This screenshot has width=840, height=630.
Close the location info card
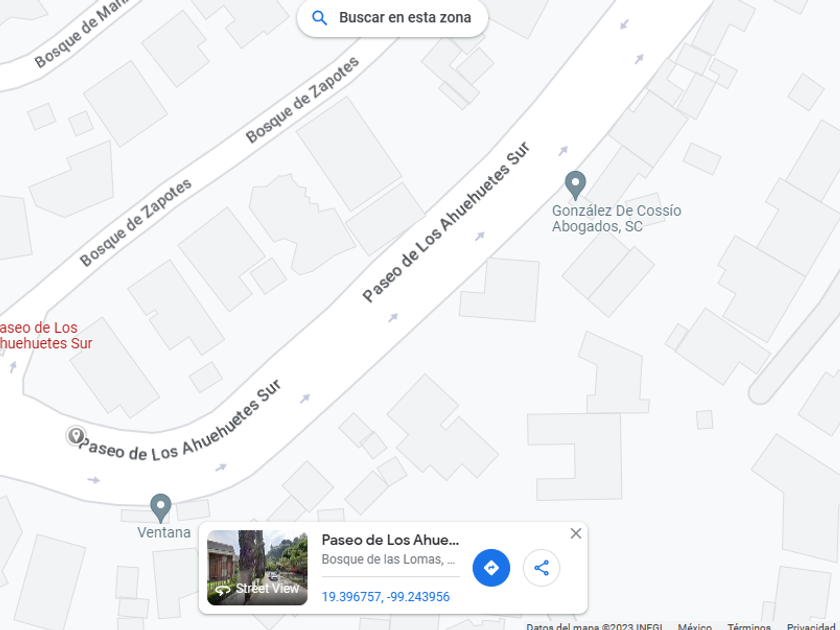coord(576,533)
